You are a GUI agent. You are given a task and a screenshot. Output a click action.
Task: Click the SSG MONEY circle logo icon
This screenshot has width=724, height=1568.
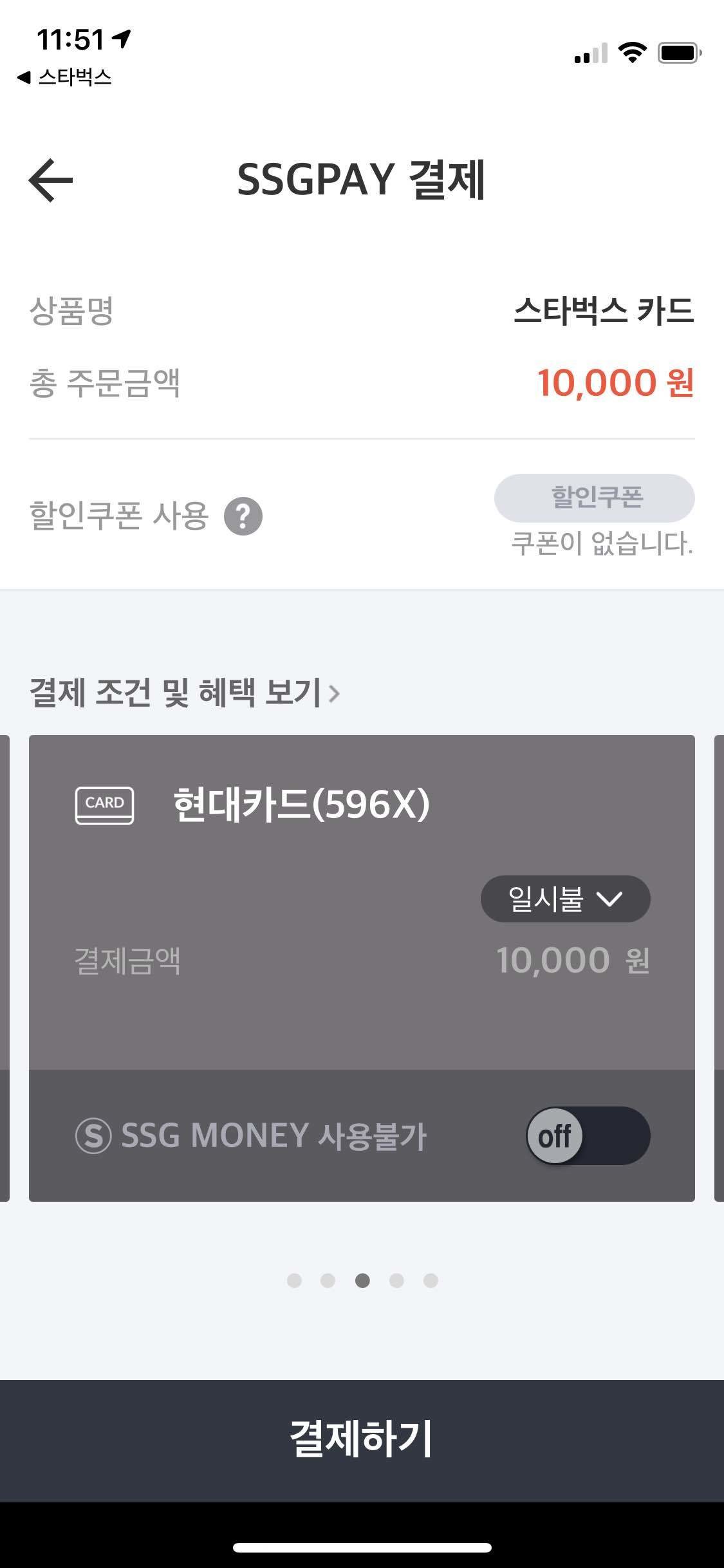pos(93,1135)
